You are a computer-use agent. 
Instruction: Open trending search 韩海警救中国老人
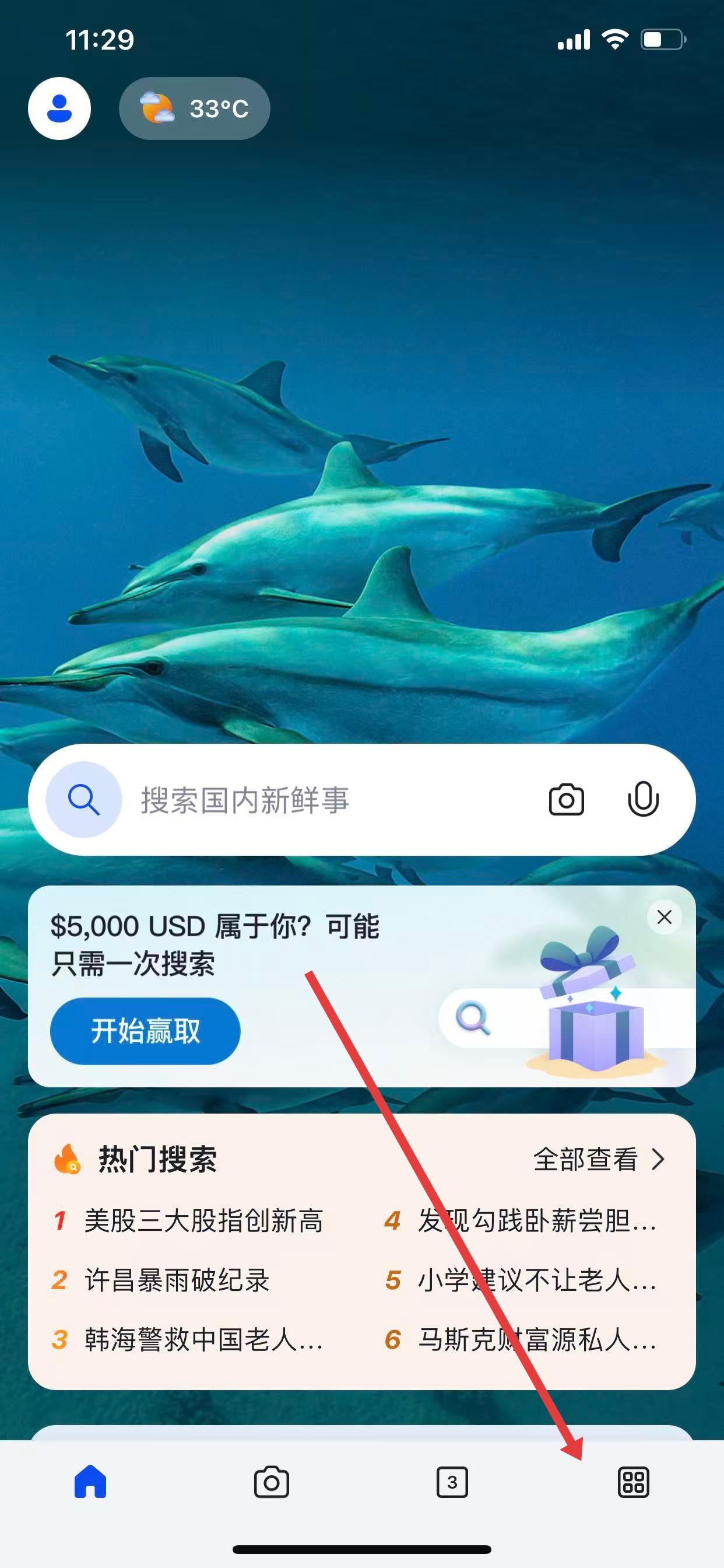point(203,1340)
